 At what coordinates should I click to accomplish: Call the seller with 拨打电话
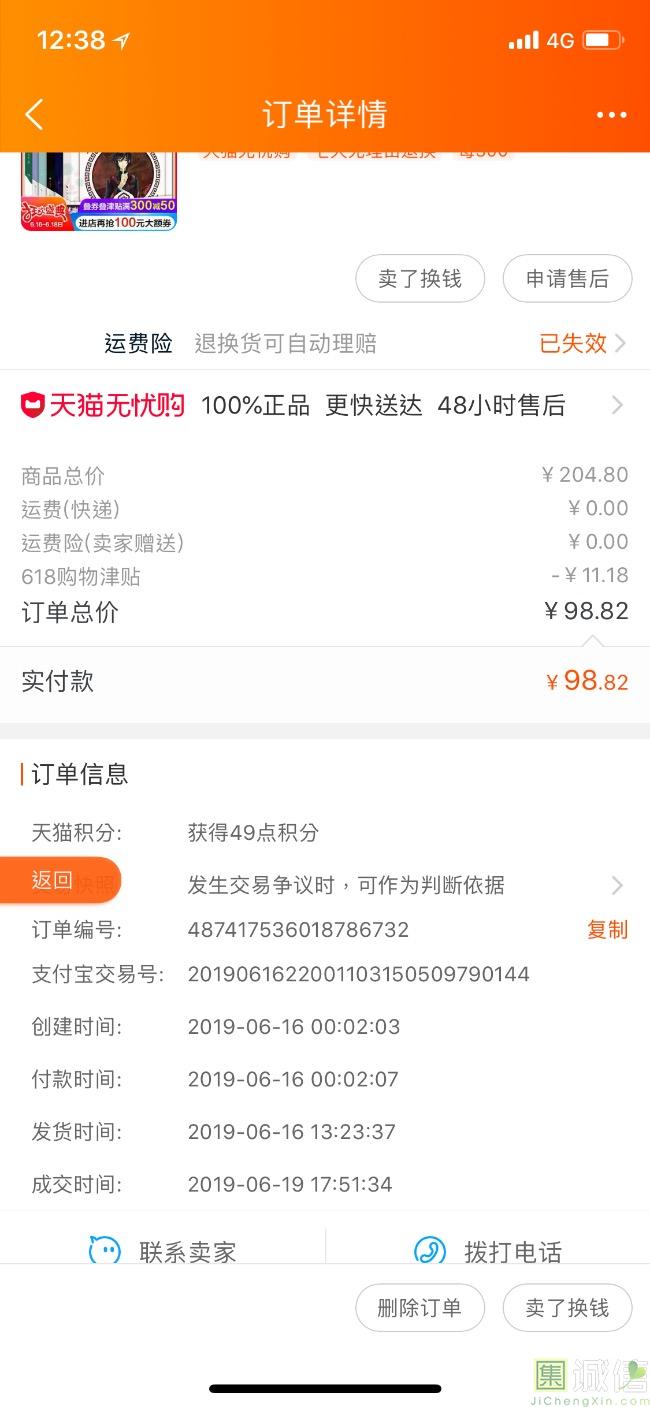488,1250
